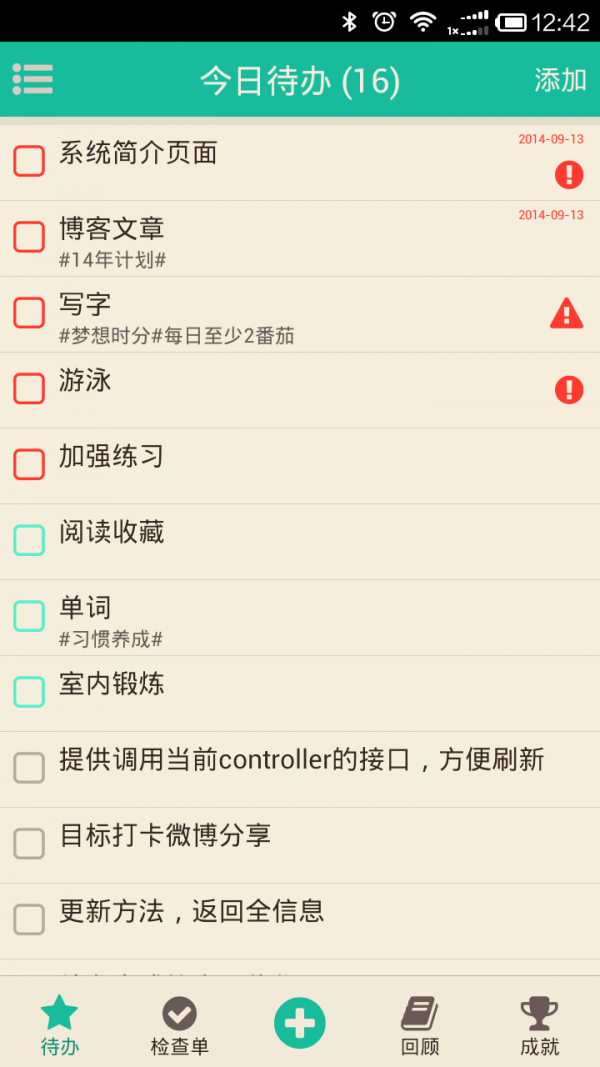The height and width of the screenshot is (1067, 600).
Task: Go to the 检查单 tab
Action: 180,1024
